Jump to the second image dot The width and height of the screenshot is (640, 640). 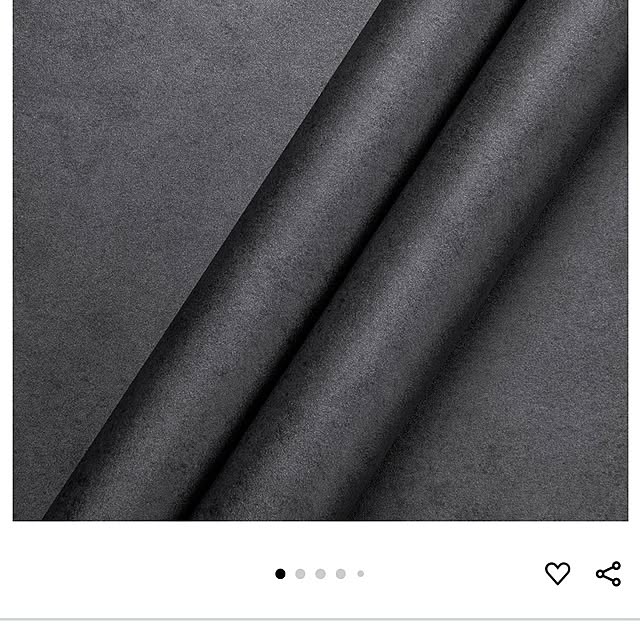pyautogui.click(x=300, y=574)
